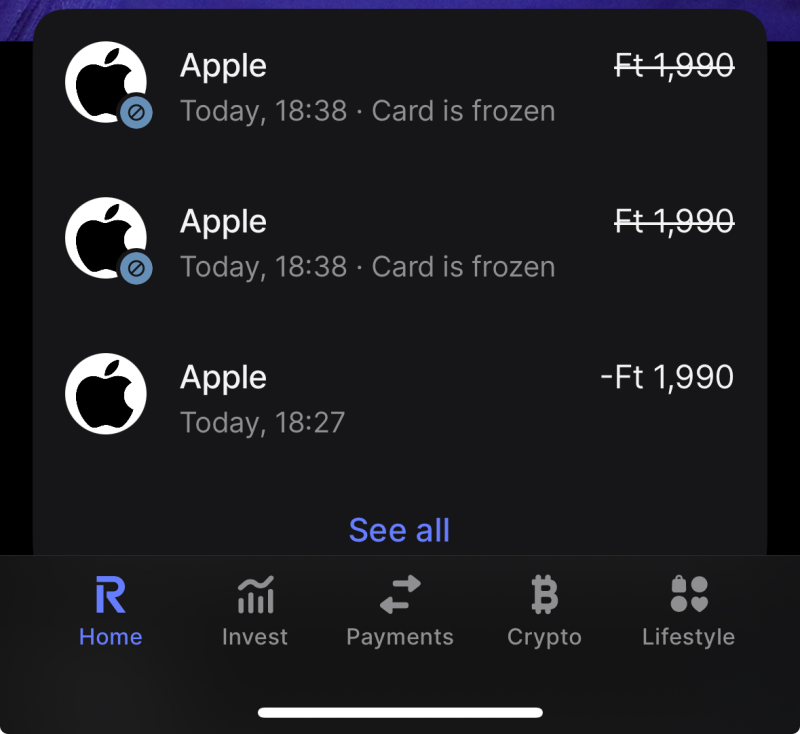Tap See all transactions

coord(399,530)
